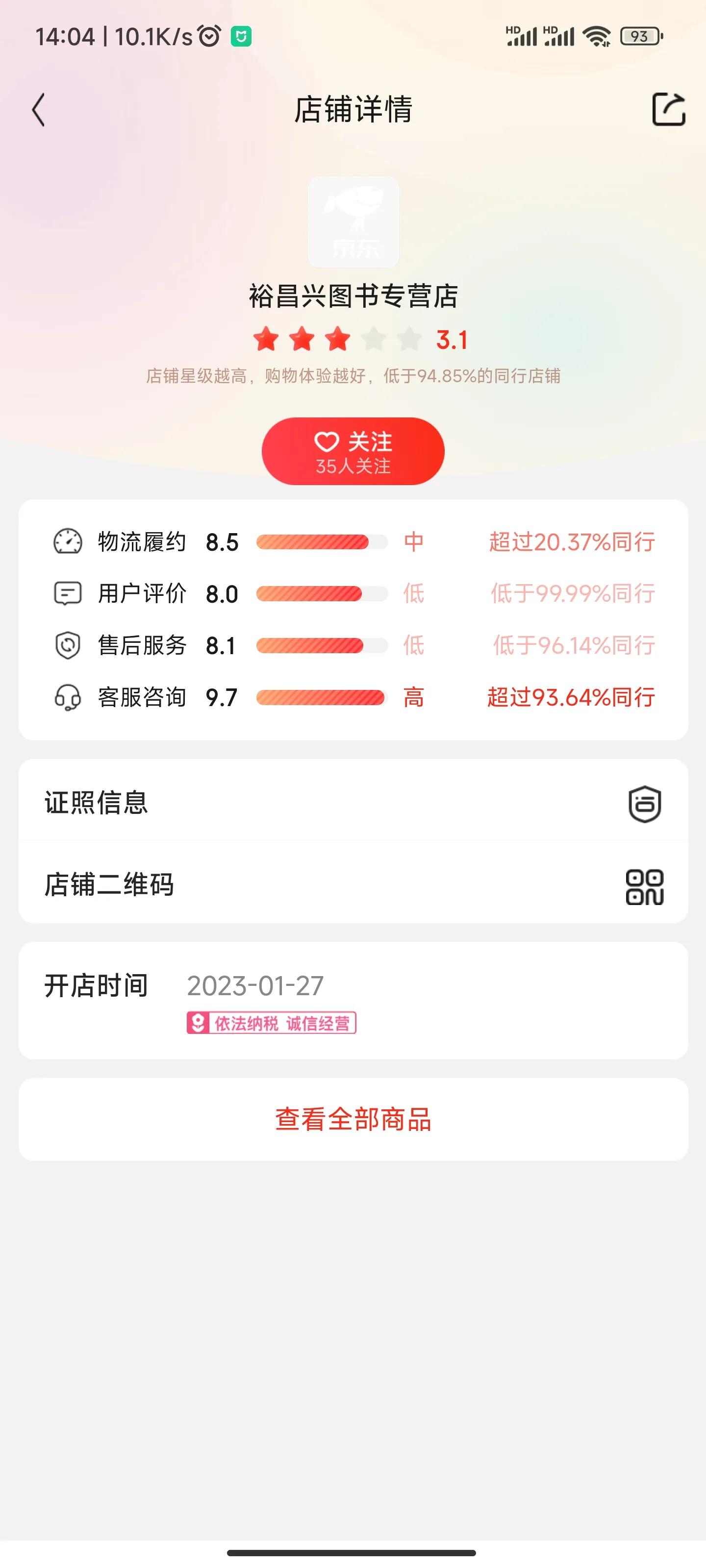
Task: Select the 用户评价 comment bubble icon
Action: click(67, 593)
